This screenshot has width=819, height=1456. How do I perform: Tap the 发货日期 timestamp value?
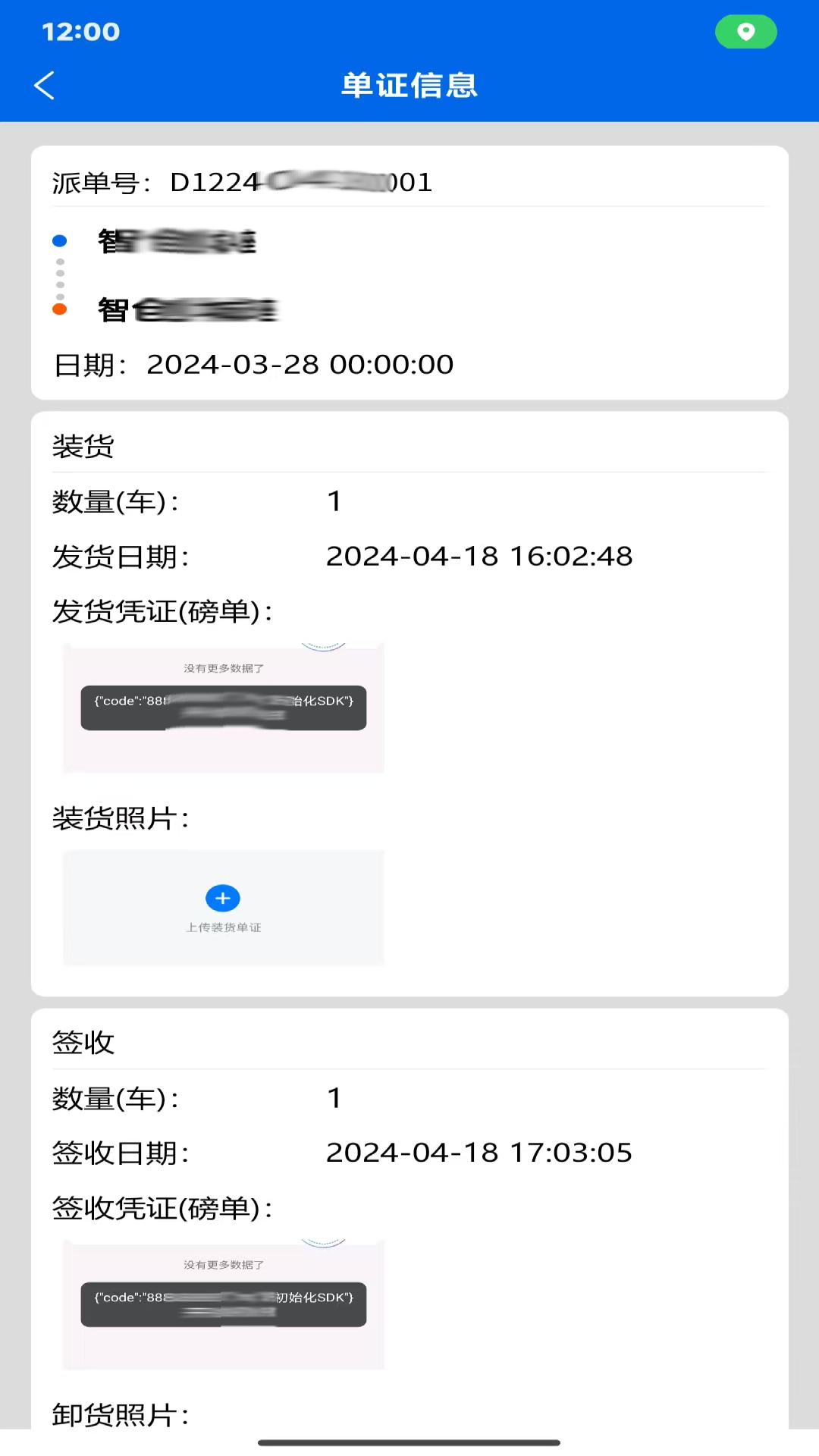pyautogui.click(x=479, y=556)
